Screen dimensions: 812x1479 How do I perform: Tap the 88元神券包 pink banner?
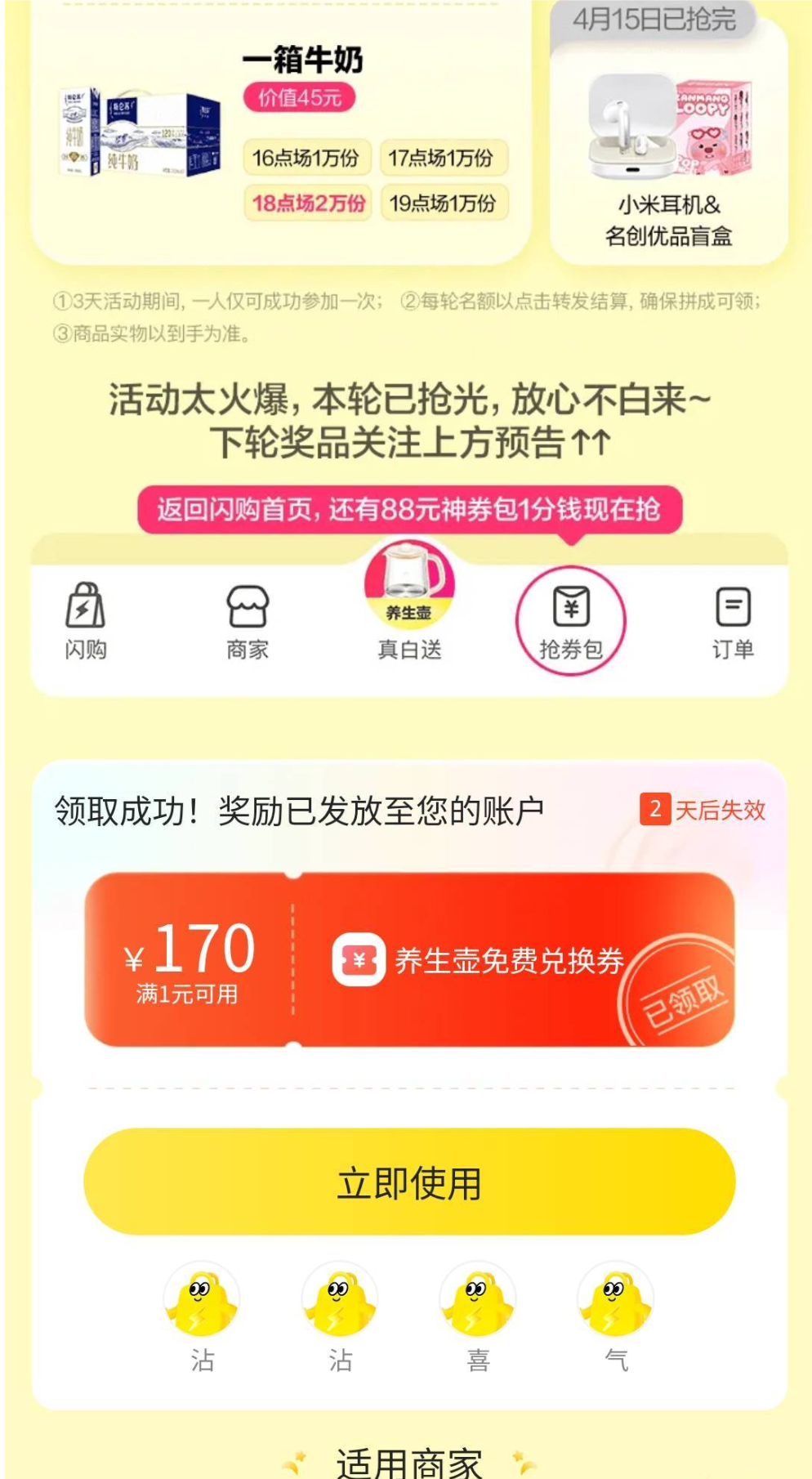pyautogui.click(x=409, y=510)
